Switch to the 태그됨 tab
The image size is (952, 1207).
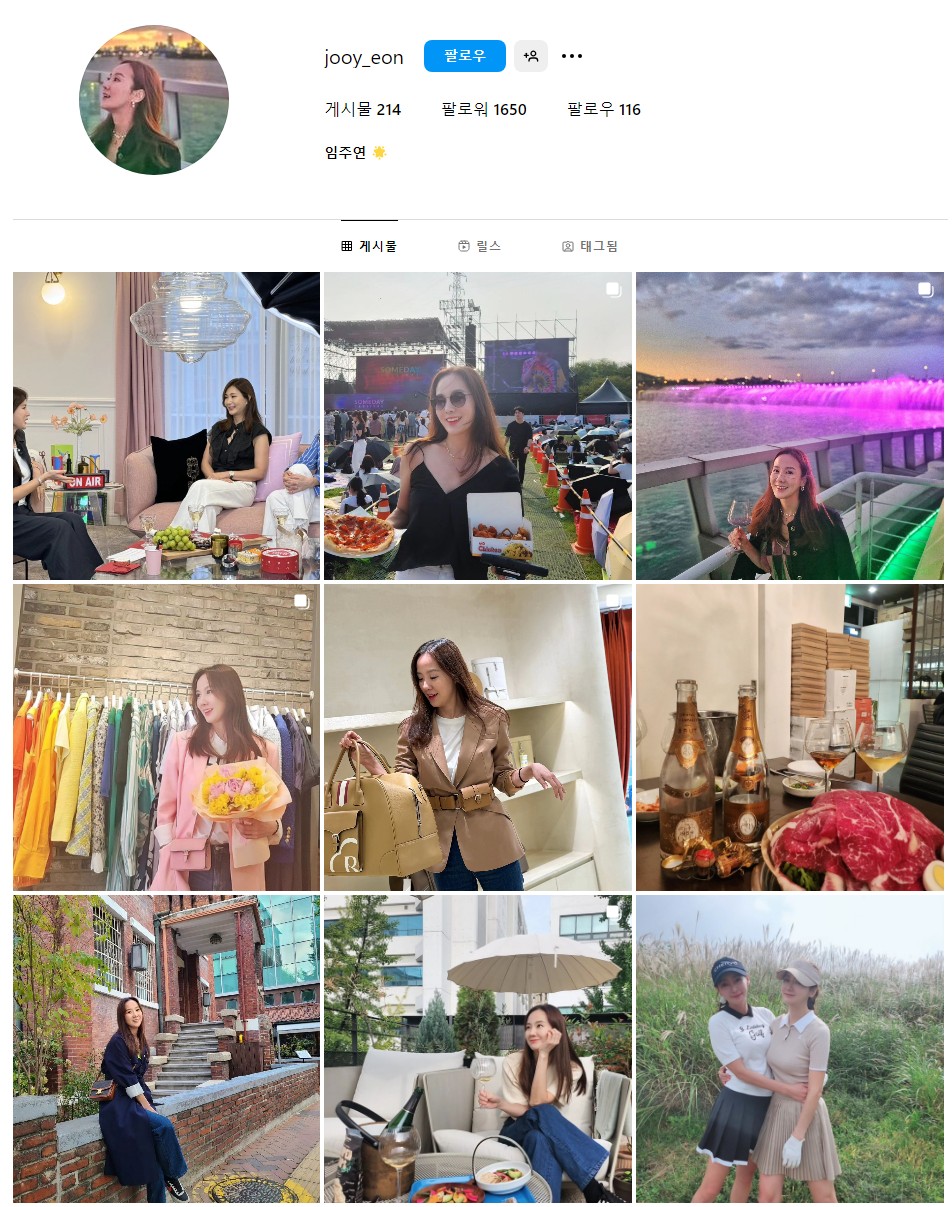[590, 246]
